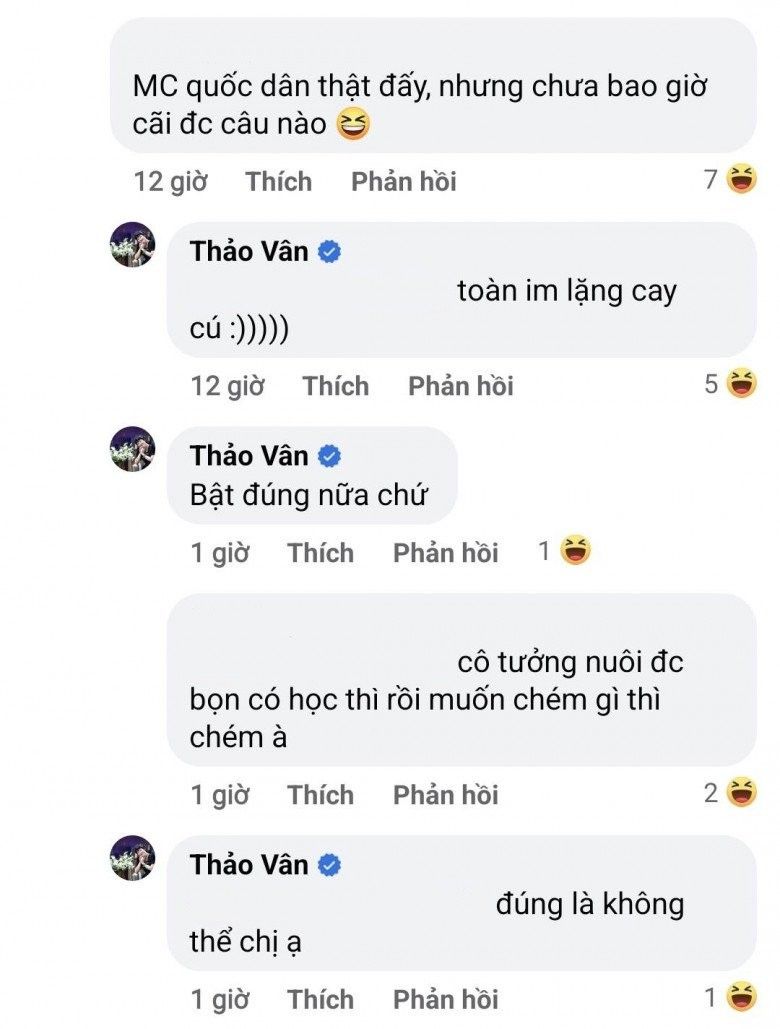Like Thảo Vân's "đúng là không thể chị ạ" comment
The width and height of the screenshot is (780, 1029).
tap(321, 998)
